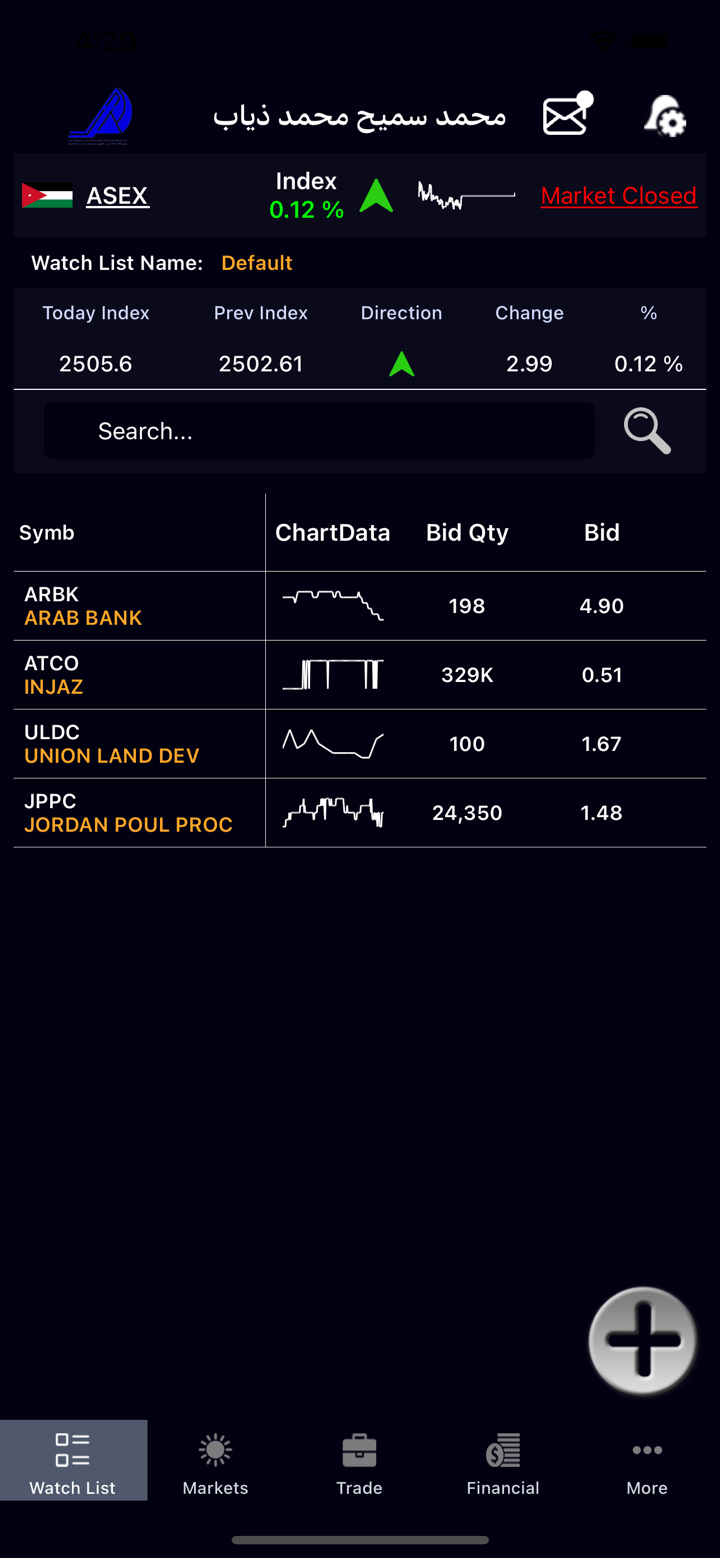This screenshot has width=720, height=1558.
Task: Open the ASEX market link
Action: coord(117,196)
